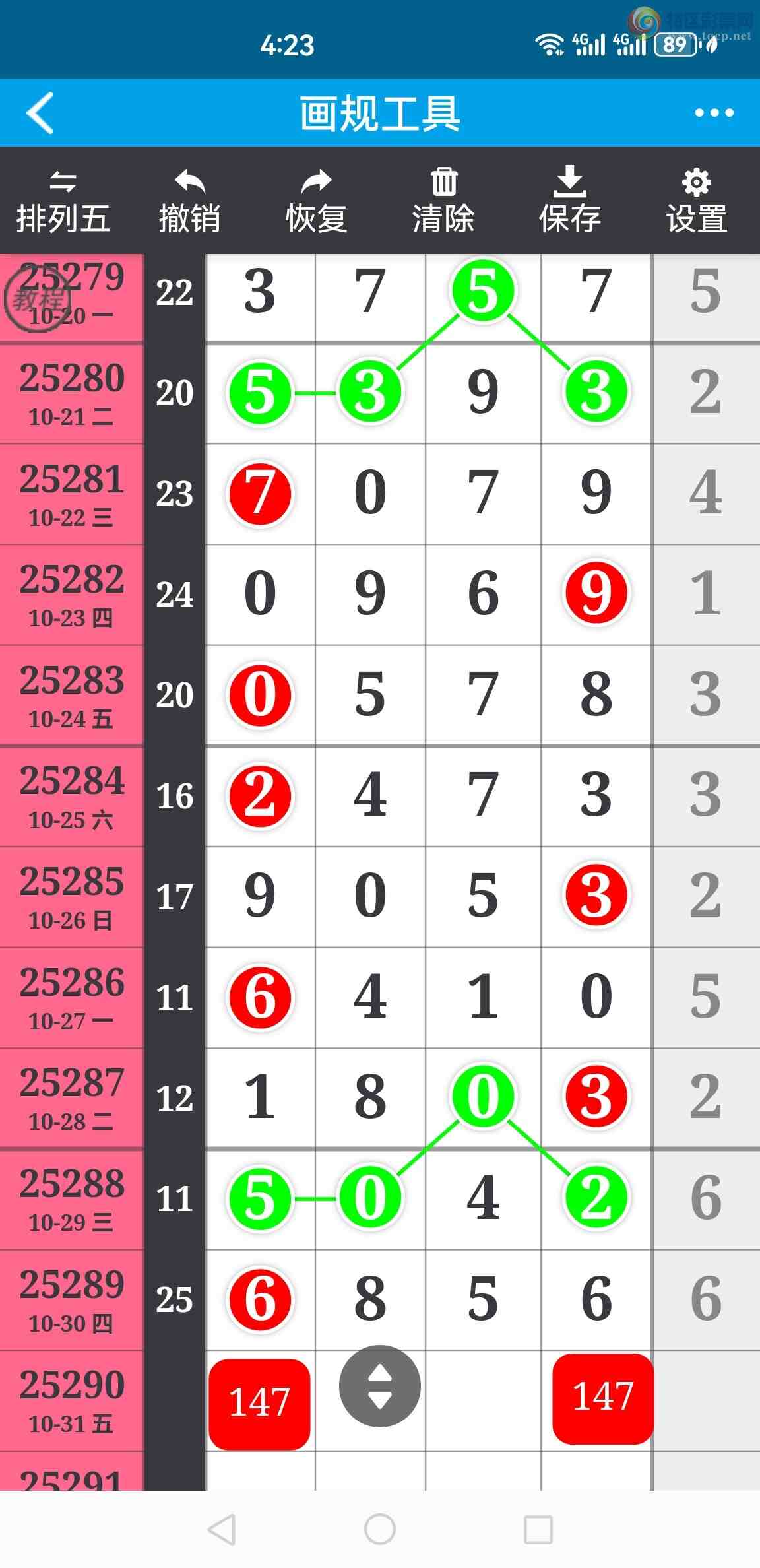Mark number 9 in row 25285's first column
This screenshot has height=1568, width=760.
click(x=260, y=896)
